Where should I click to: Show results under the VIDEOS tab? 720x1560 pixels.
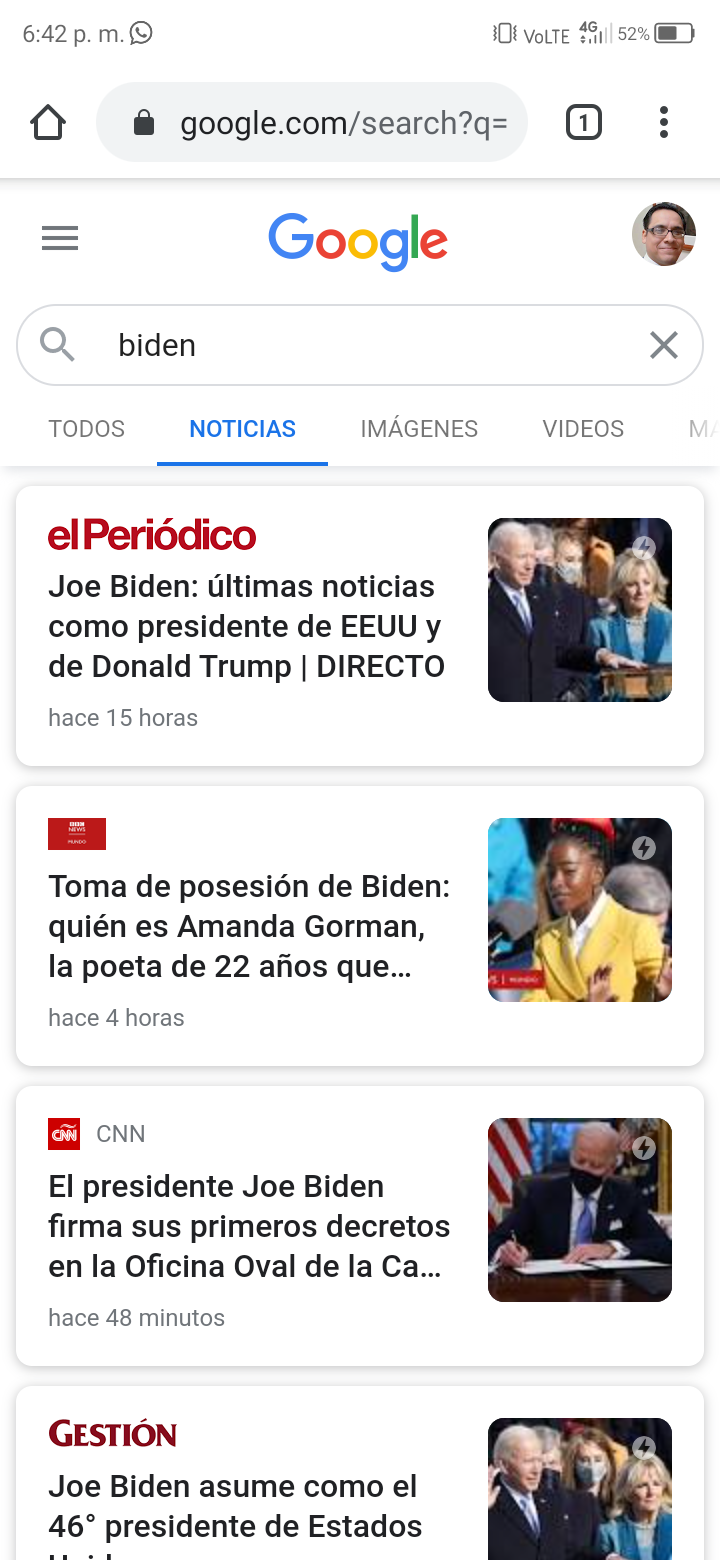[x=583, y=429]
